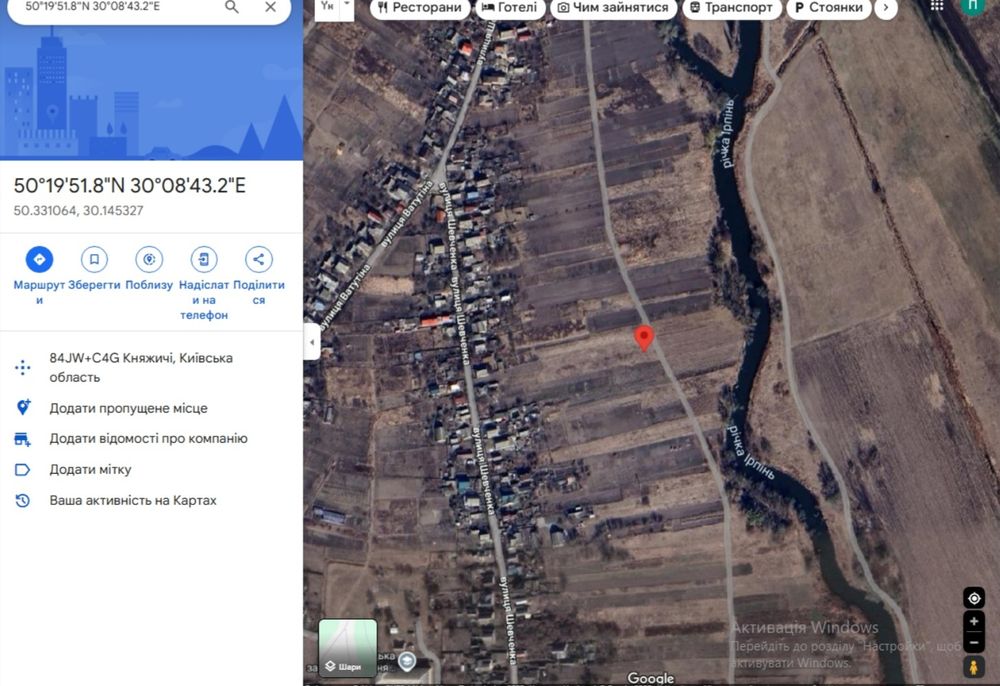Clear the search with the X button
1000x686 pixels.
[x=270, y=7]
